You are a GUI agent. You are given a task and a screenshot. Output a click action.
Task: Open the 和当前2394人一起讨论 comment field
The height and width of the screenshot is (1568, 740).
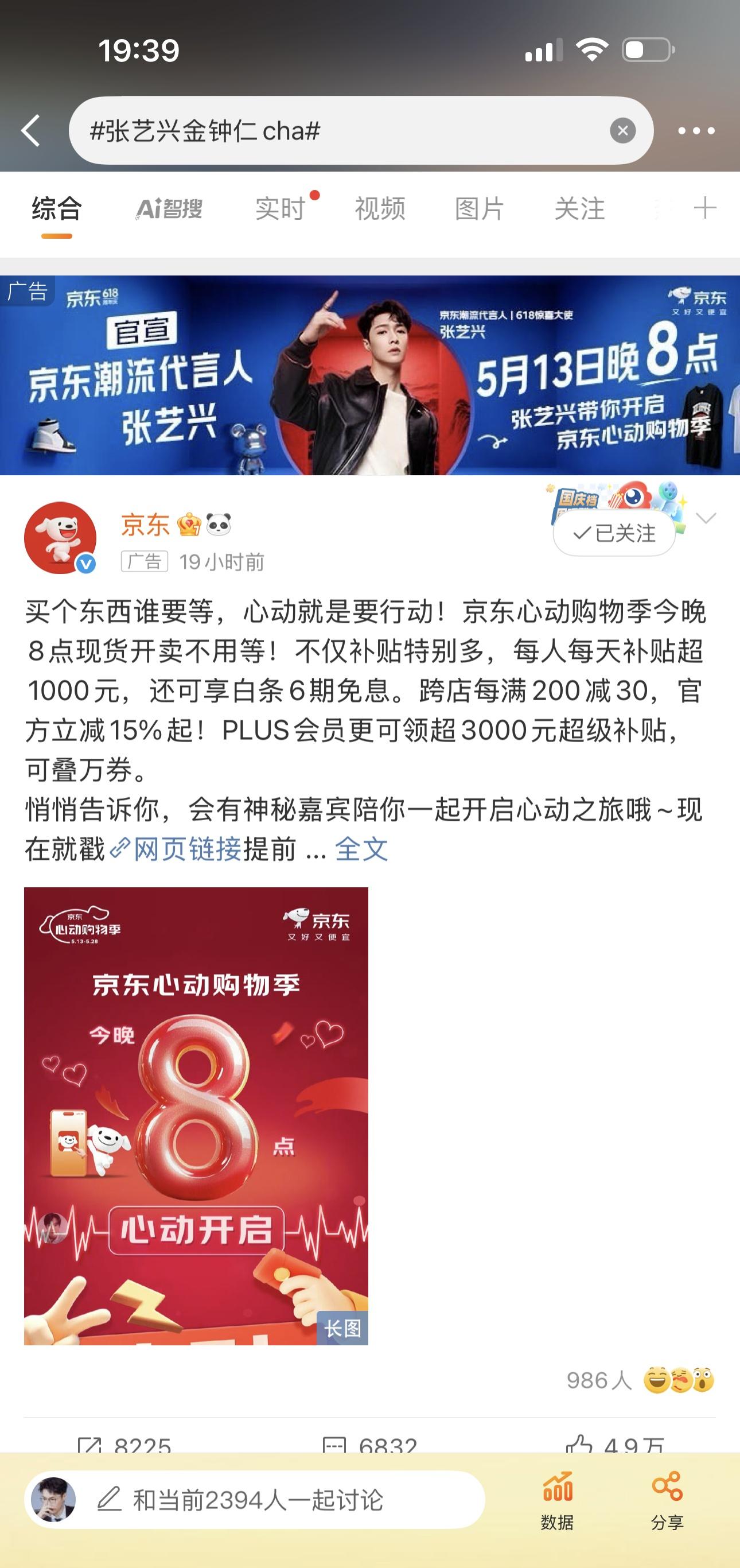[x=256, y=1500]
